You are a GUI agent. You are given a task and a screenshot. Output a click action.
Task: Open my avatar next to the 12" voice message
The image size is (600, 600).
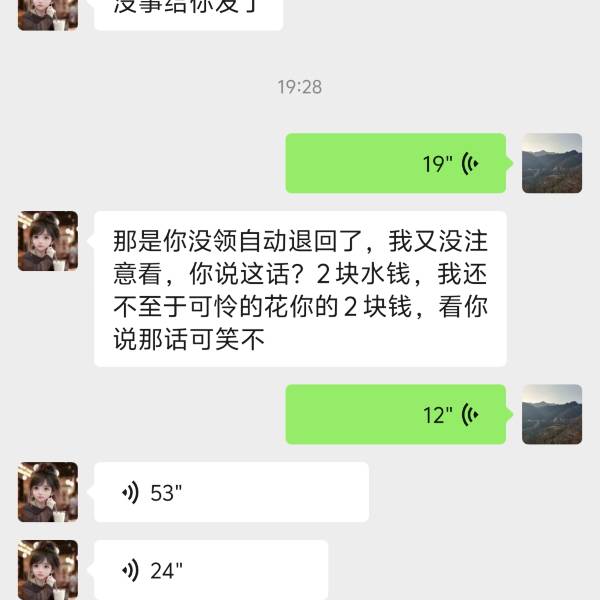(x=552, y=414)
